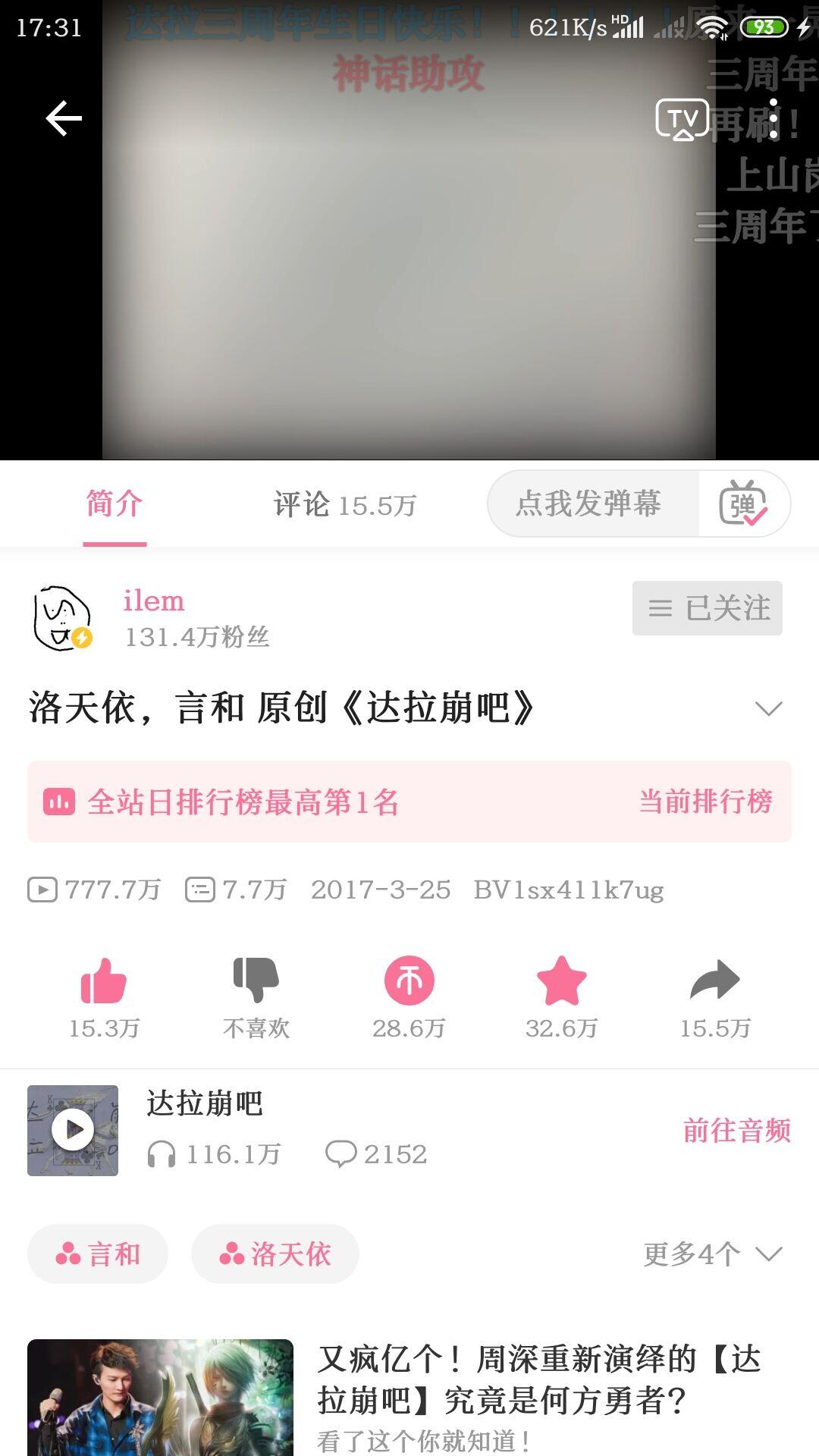Open the three-dot overflow menu
The image size is (819, 1456).
pos(773,119)
